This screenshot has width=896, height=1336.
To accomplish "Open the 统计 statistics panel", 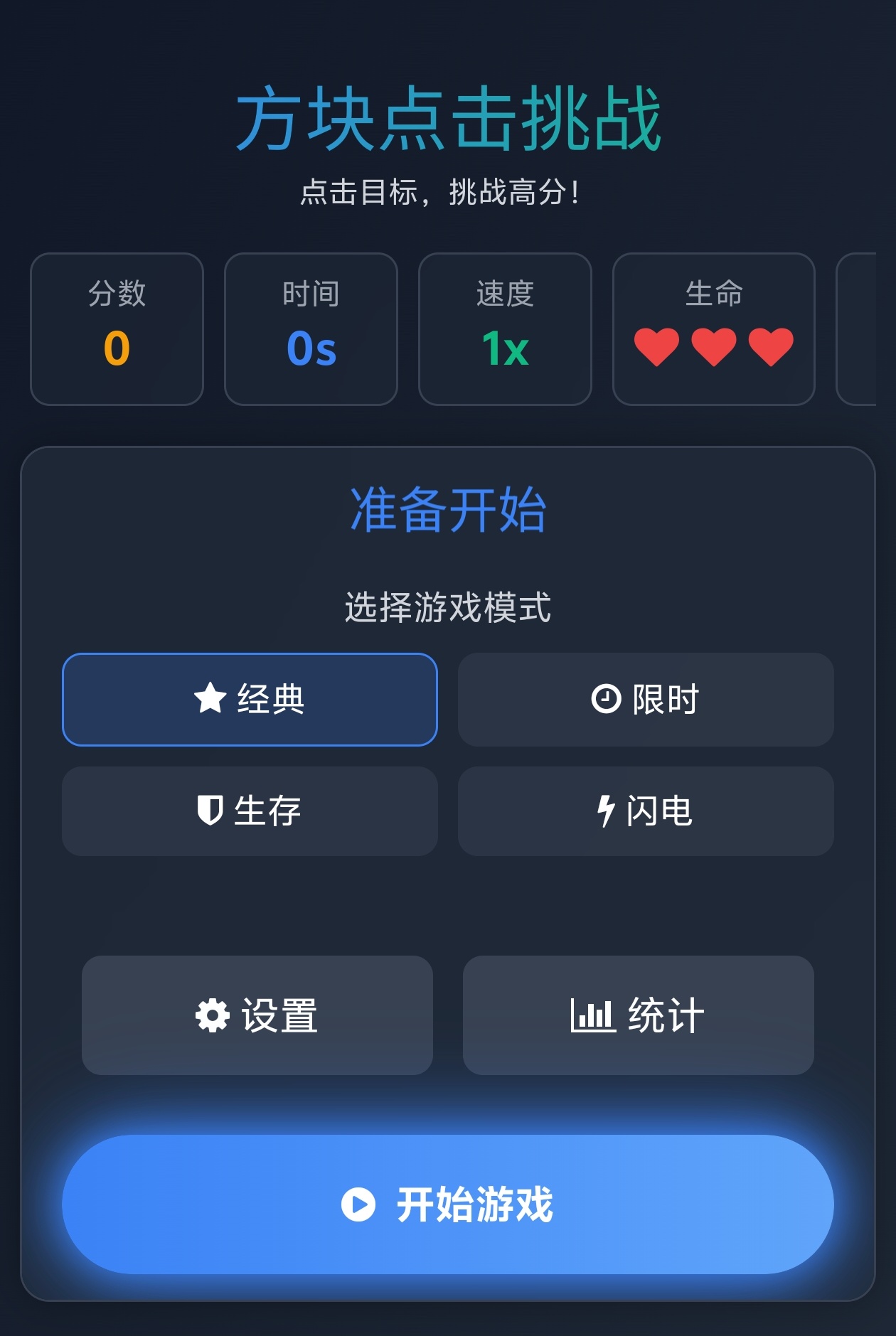I will (x=639, y=1015).
